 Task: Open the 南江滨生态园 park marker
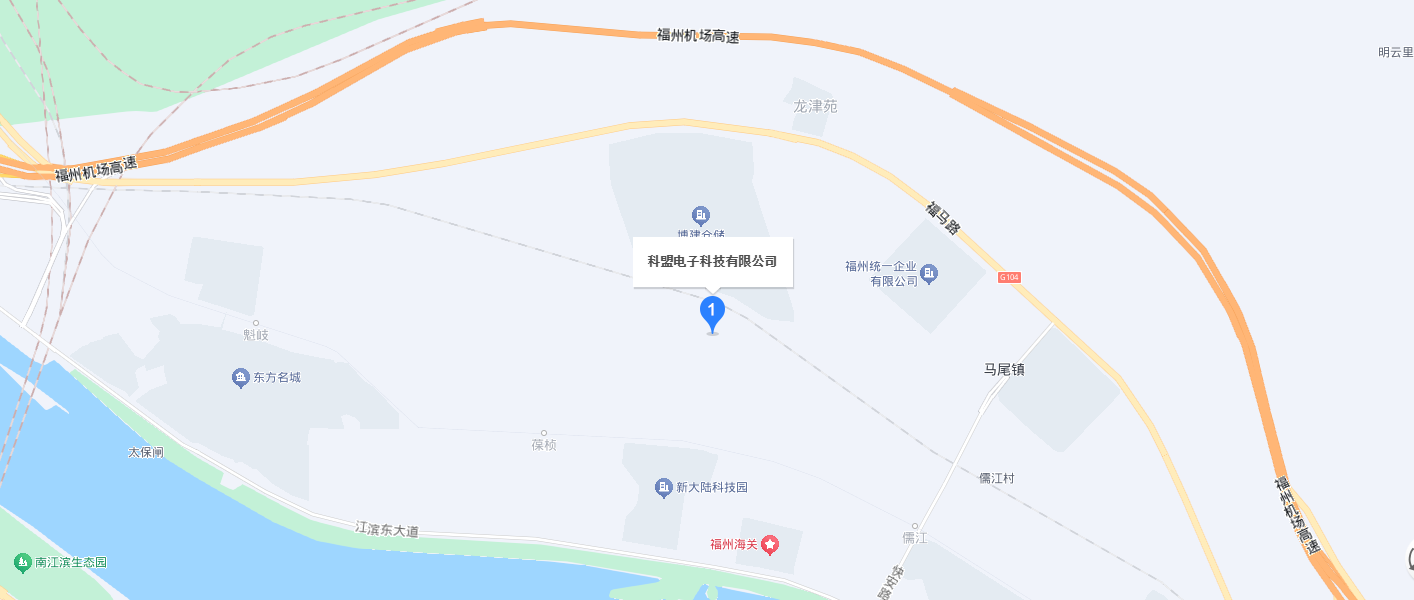tap(22, 563)
